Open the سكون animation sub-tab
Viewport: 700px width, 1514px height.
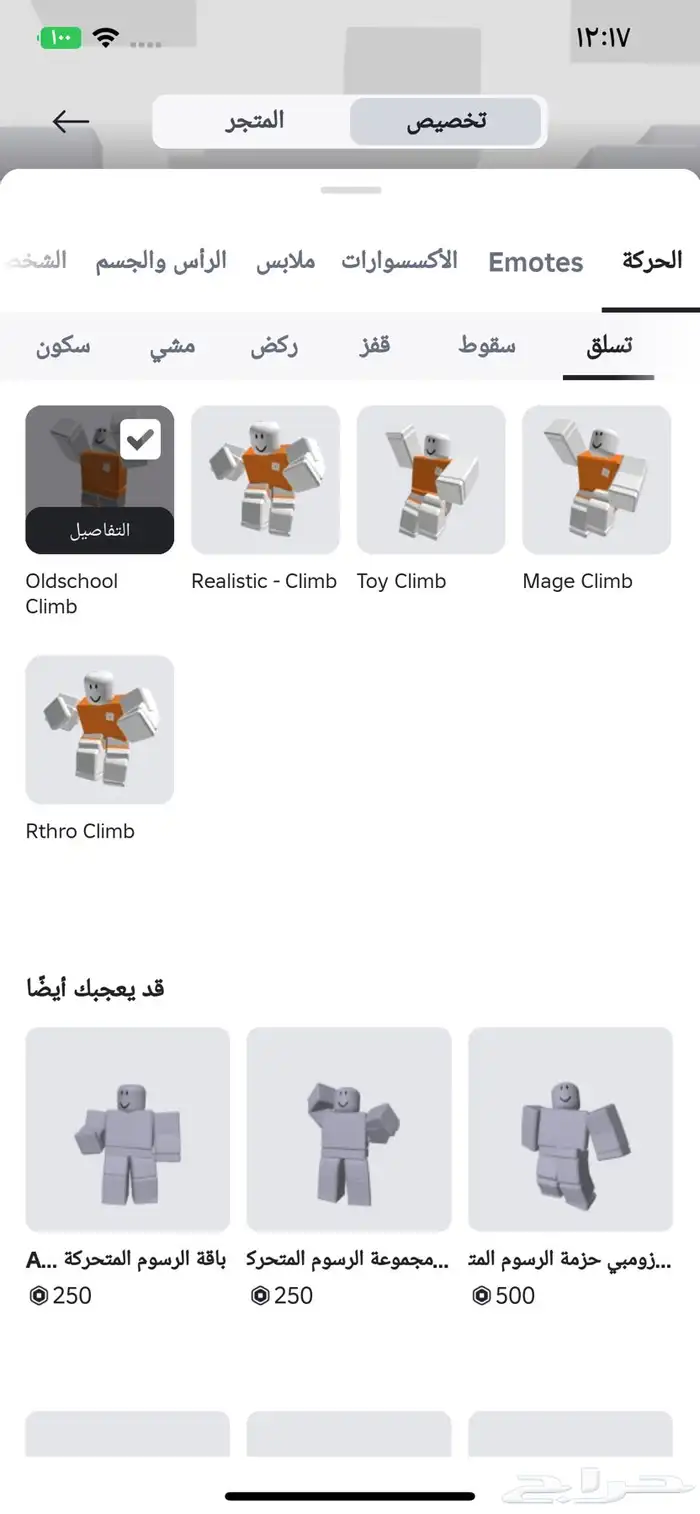pyautogui.click(x=63, y=347)
